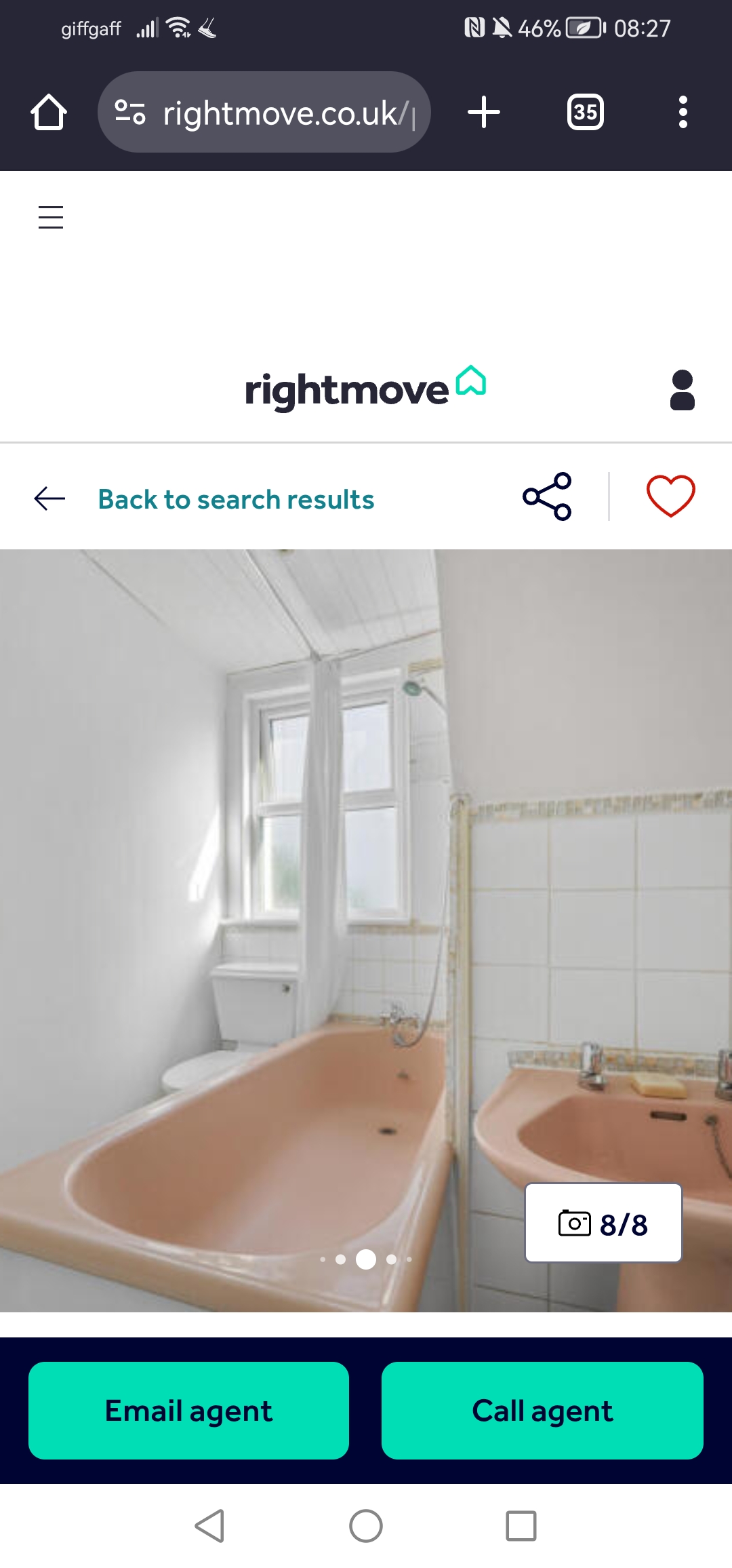732x1568 pixels.
Task: View the 35 open tabs
Action: pyautogui.click(x=585, y=112)
